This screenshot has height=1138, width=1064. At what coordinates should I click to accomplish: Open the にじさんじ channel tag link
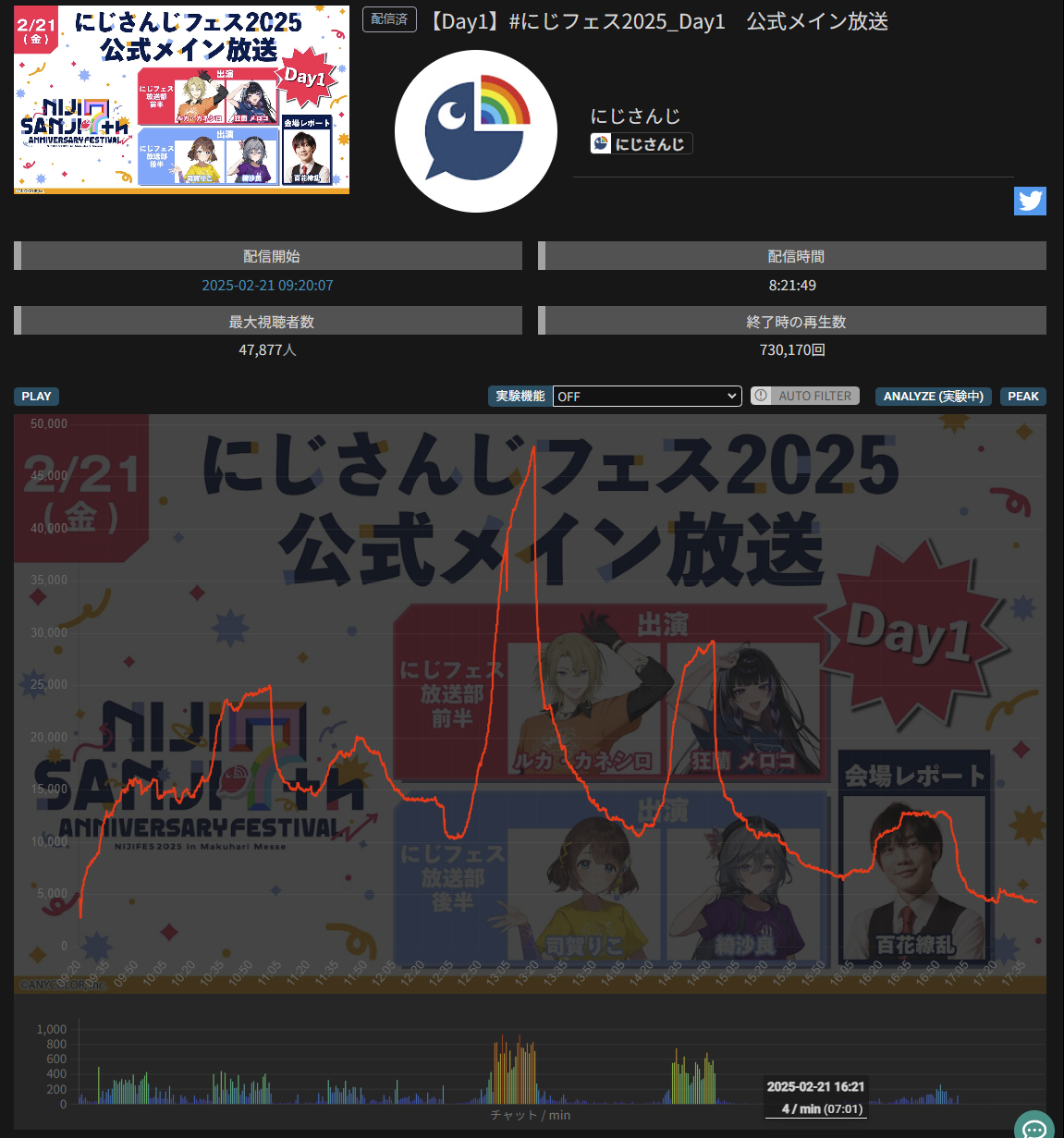click(x=641, y=144)
